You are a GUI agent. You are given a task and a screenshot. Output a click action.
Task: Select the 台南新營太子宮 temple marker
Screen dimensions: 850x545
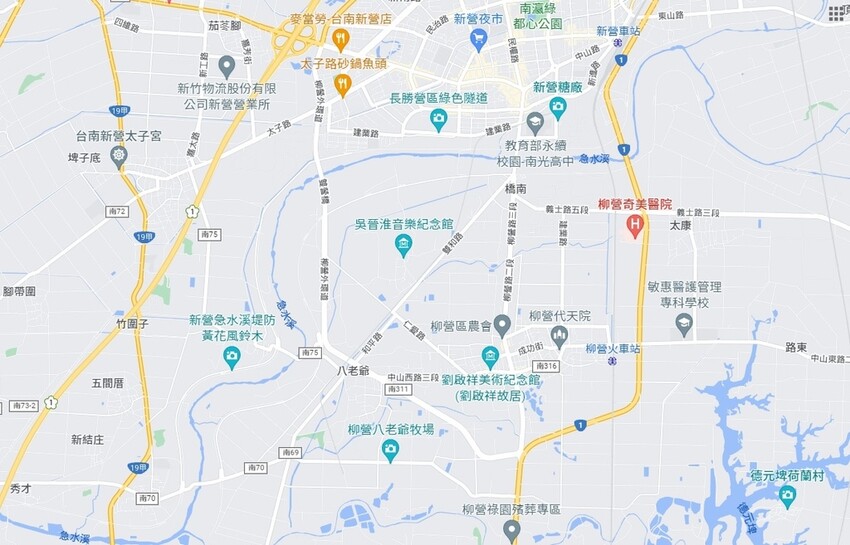tap(119, 157)
